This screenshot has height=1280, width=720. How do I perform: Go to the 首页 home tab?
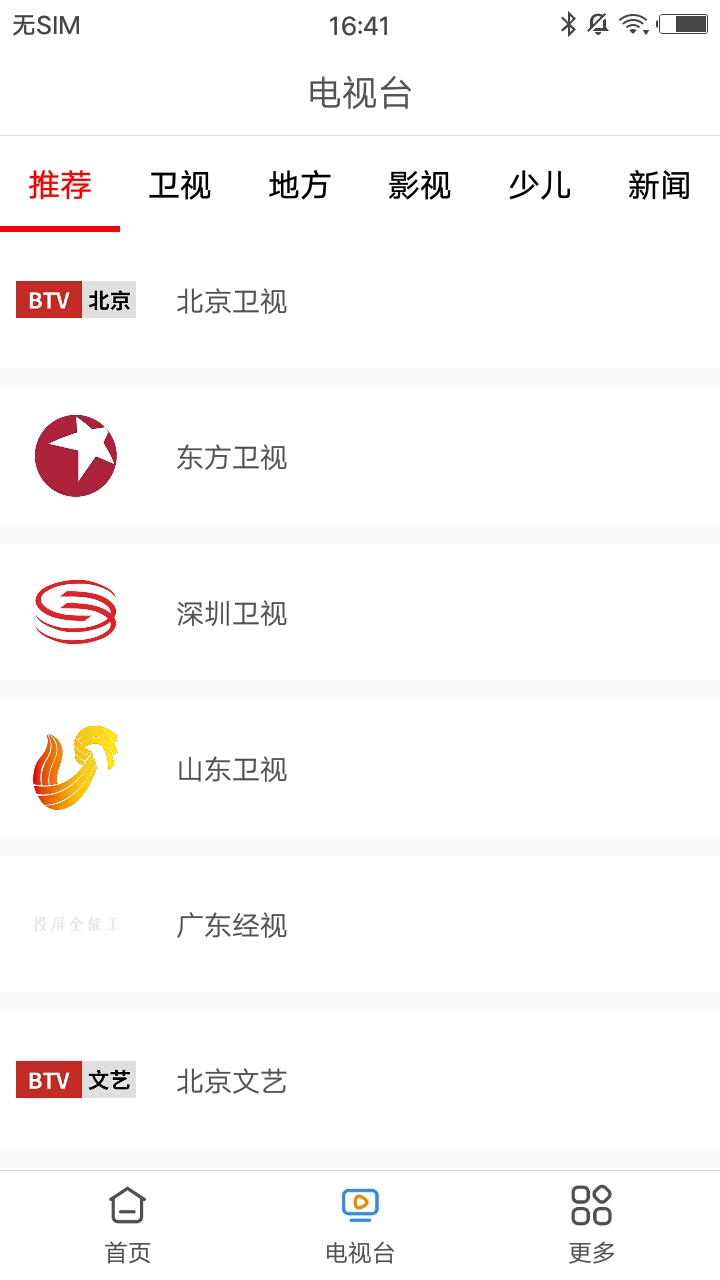(x=128, y=1224)
